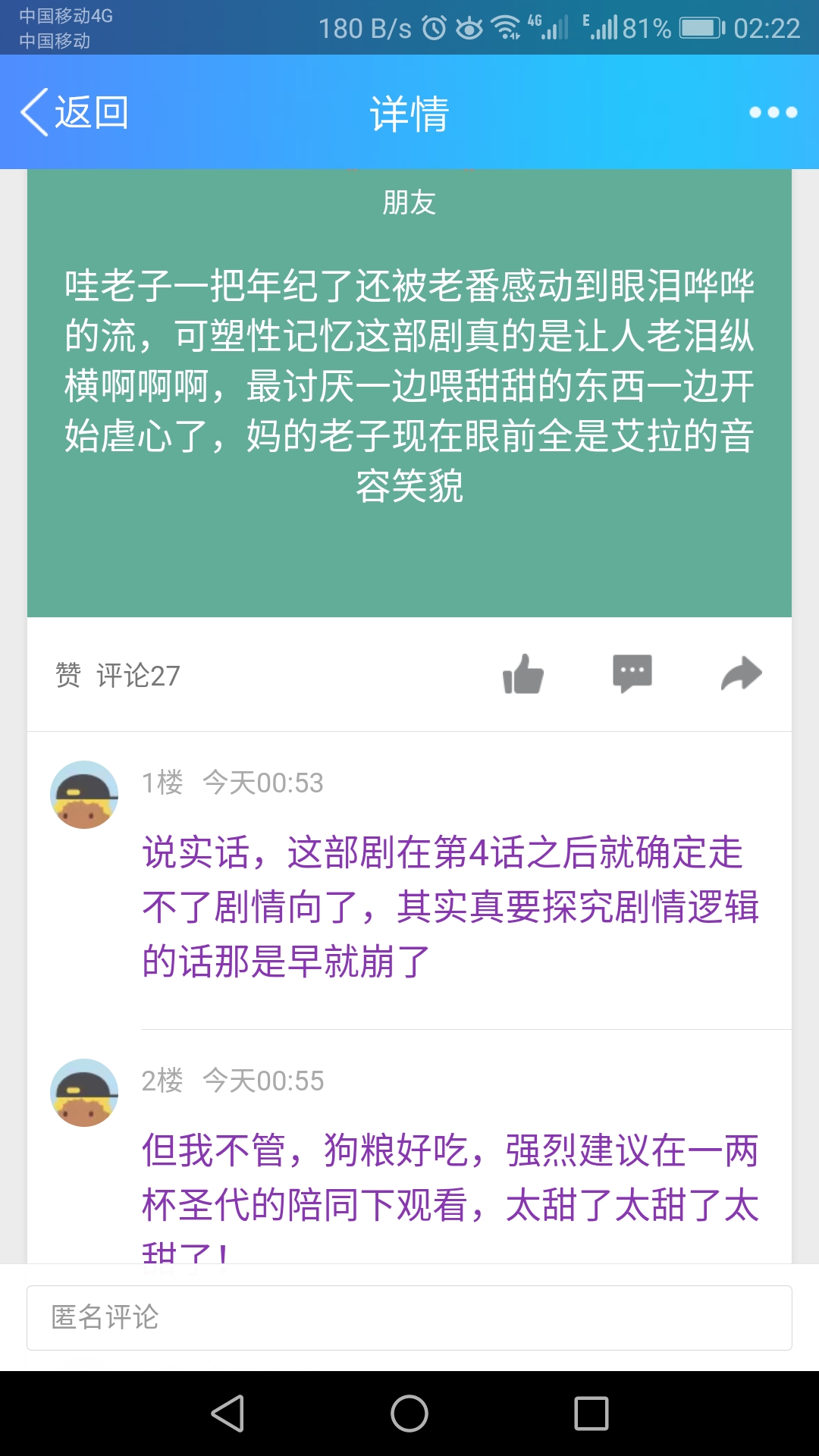Open the system recent apps button
The image size is (819, 1456).
591,1414
